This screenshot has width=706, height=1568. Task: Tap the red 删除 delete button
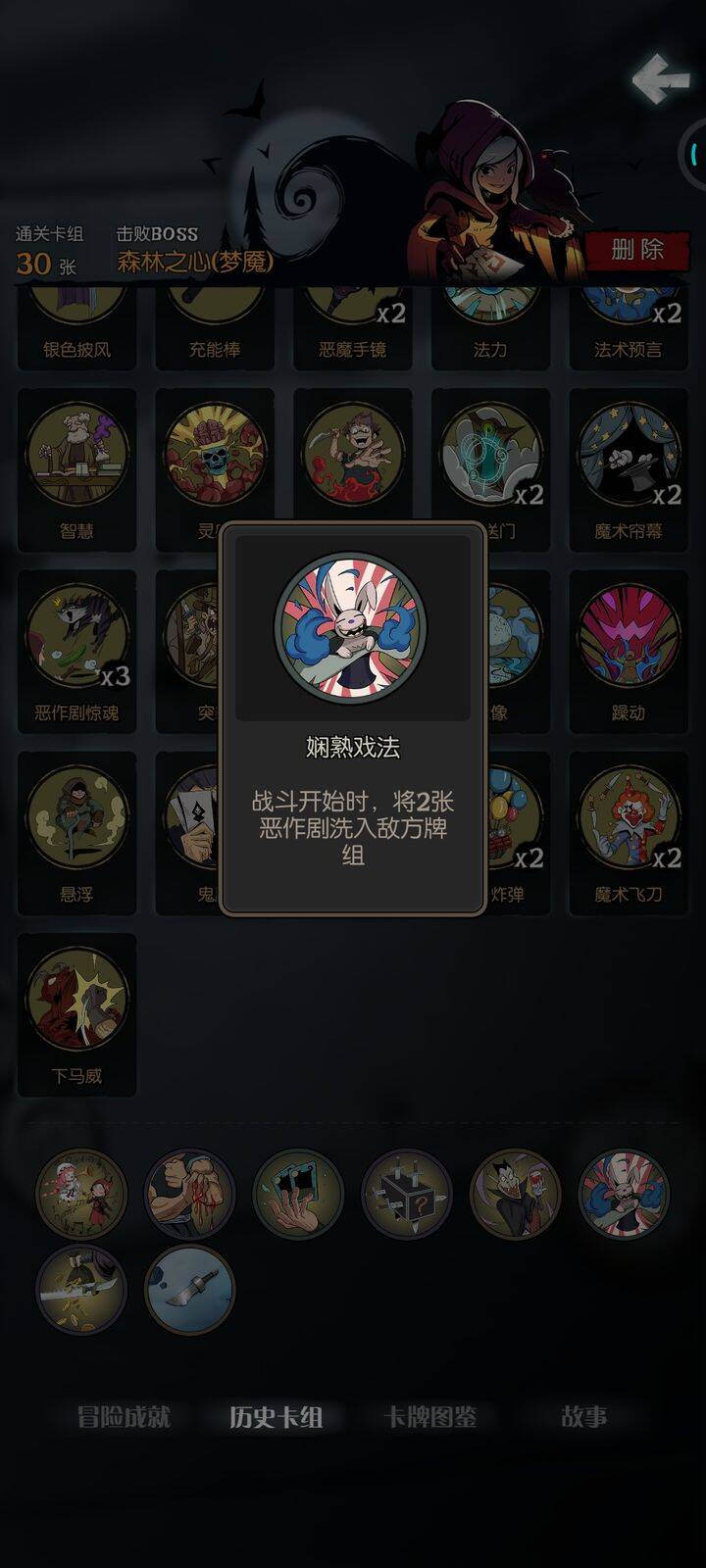pyautogui.click(x=637, y=250)
